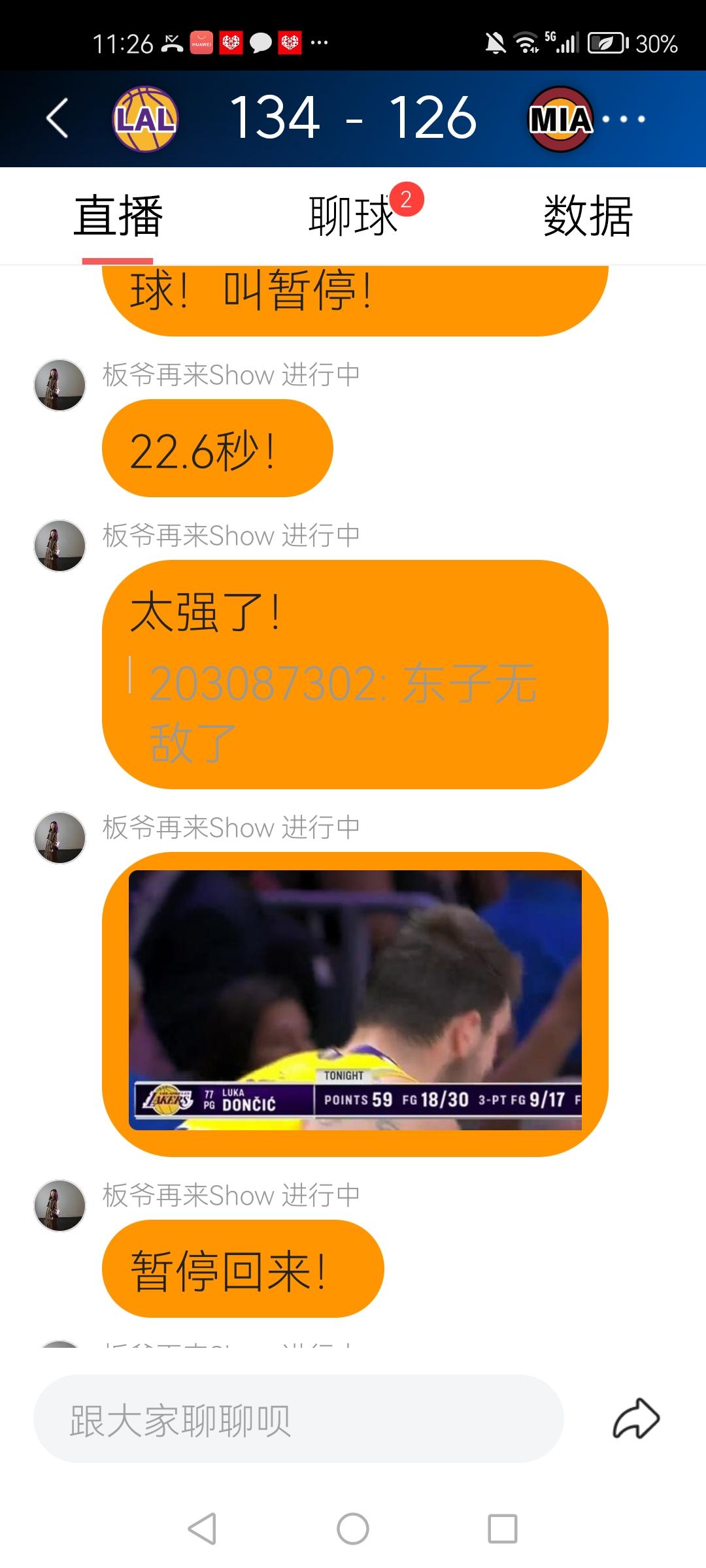Tap the chat bubble icon in status bar
The image size is (706, 1568).
pos(261,41)
